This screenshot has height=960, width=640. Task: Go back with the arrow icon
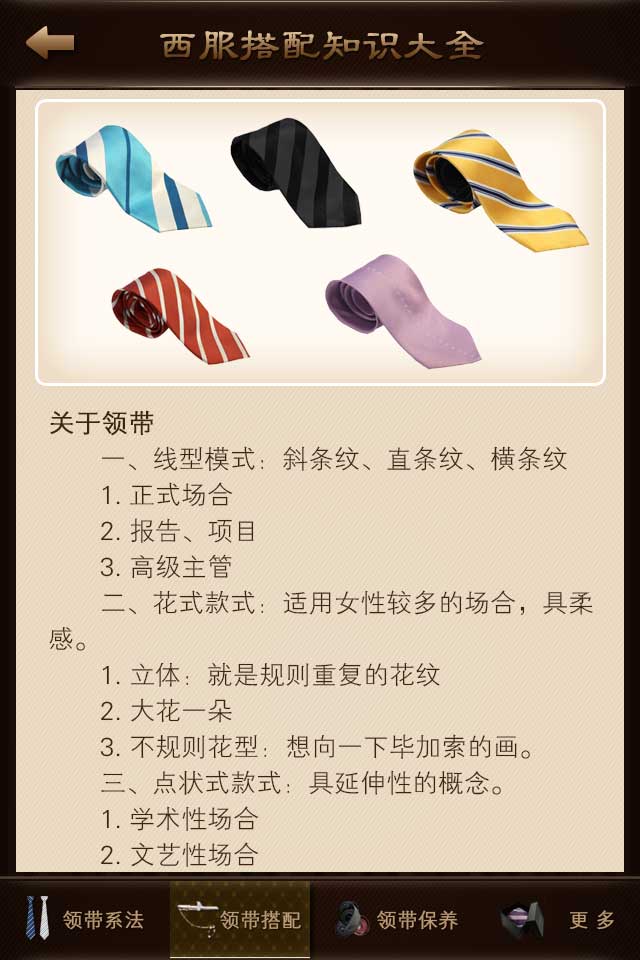pos(50,43)
